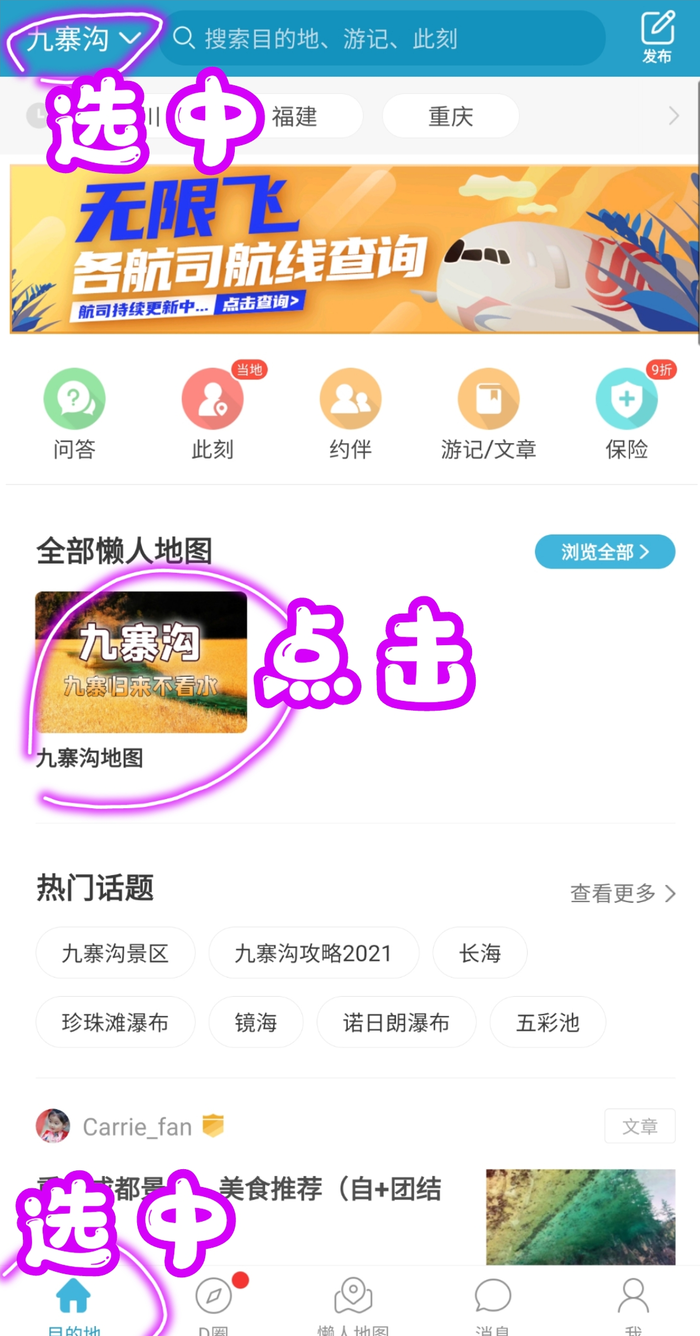
Task: Open the 问答 Q&A section
Action: (x=74, y=414)
